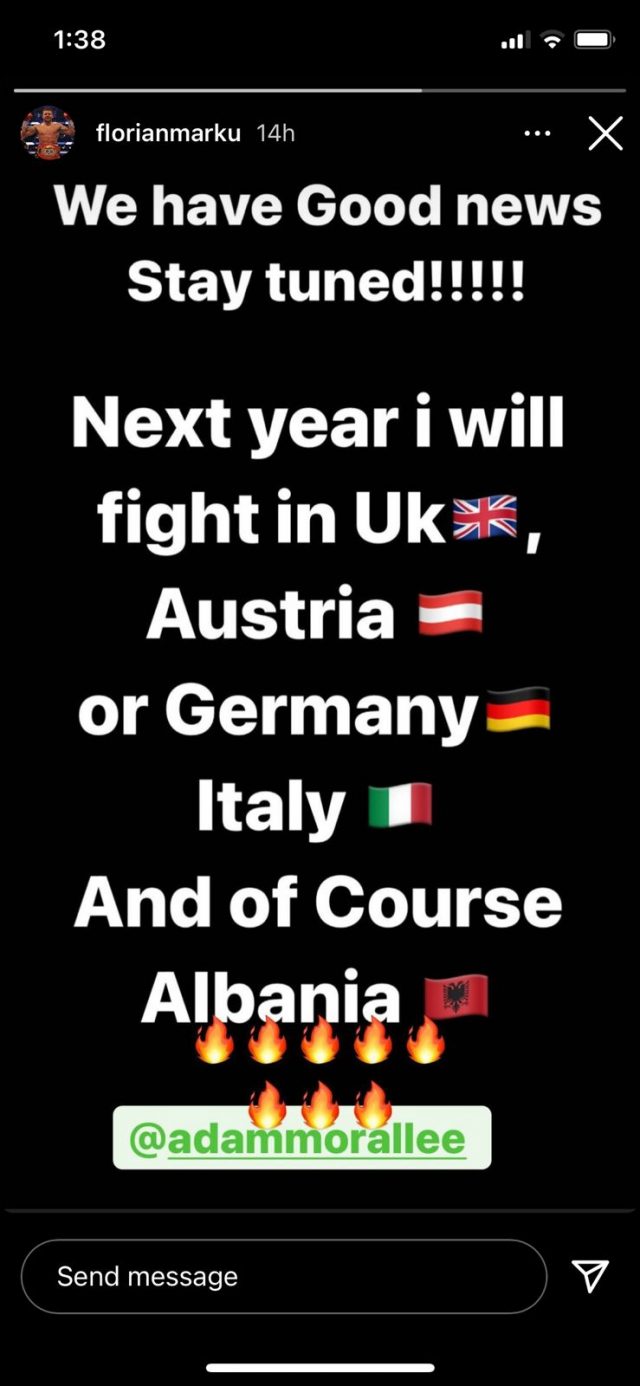Close the story viewer

pos(605,133)
